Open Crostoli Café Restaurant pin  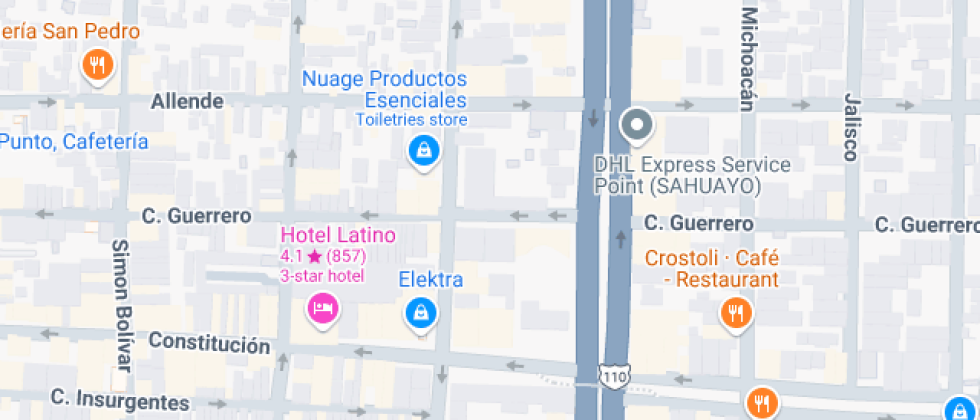pos(736,313)
